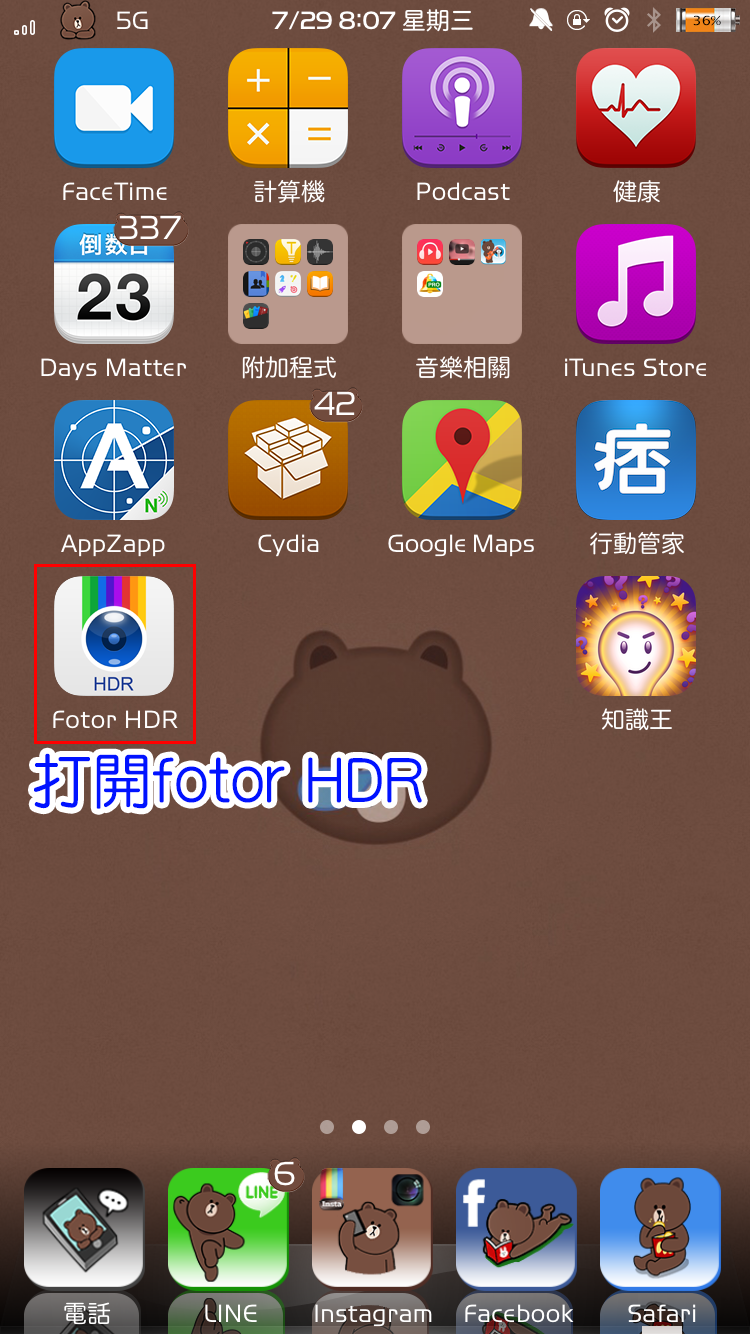Launch Days Matter countdown app
Viewport: 750px width, 1334px height.
click(x=114, y=284)
